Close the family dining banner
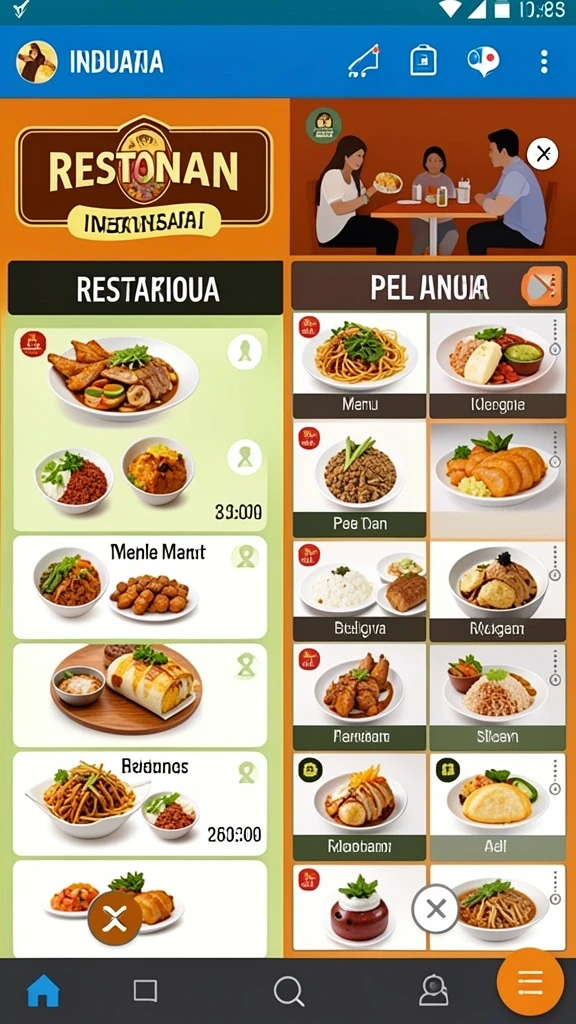 click(543, 154)
